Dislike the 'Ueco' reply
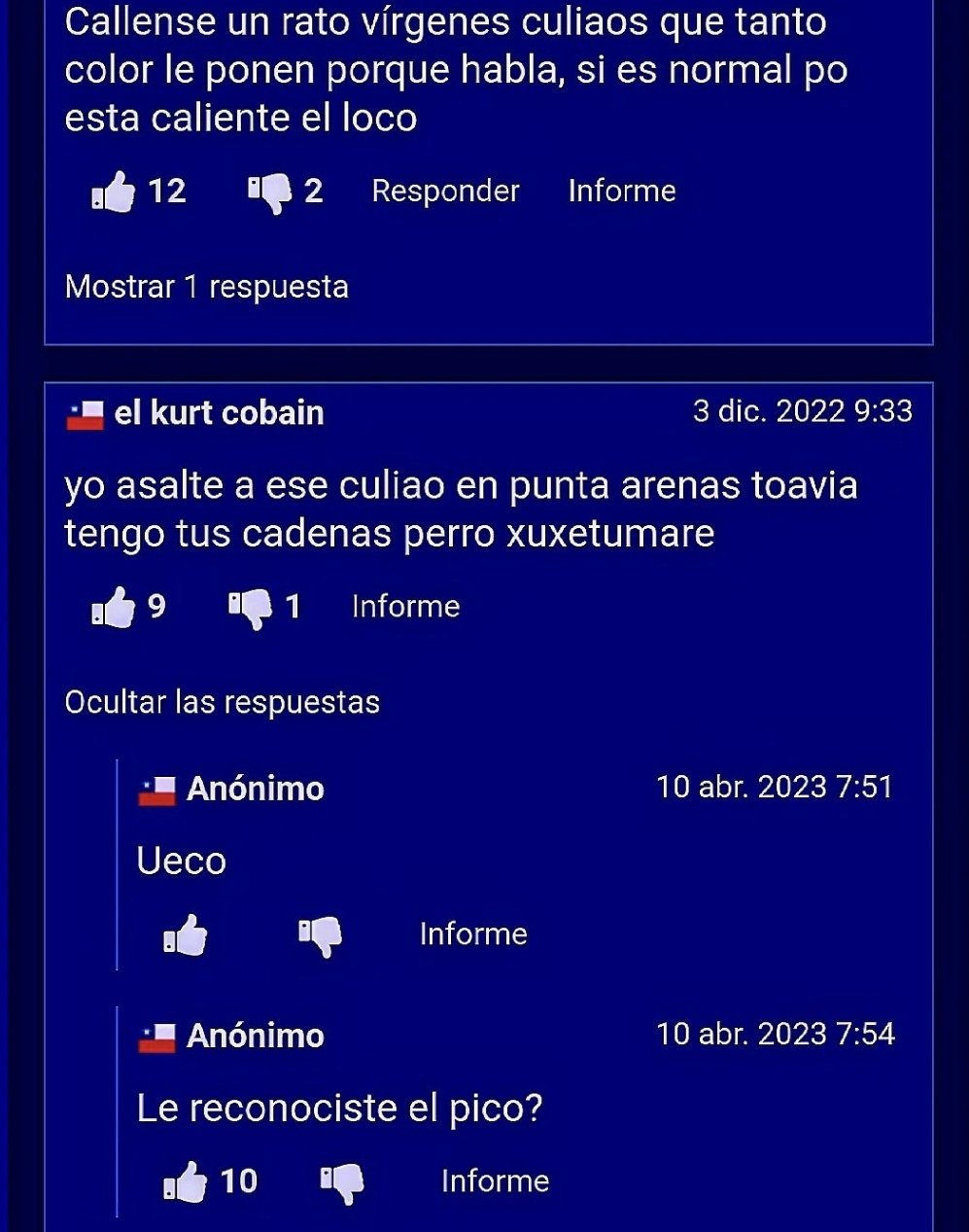The width and height of the screenshot is (969, 1232). click(320, 935)
